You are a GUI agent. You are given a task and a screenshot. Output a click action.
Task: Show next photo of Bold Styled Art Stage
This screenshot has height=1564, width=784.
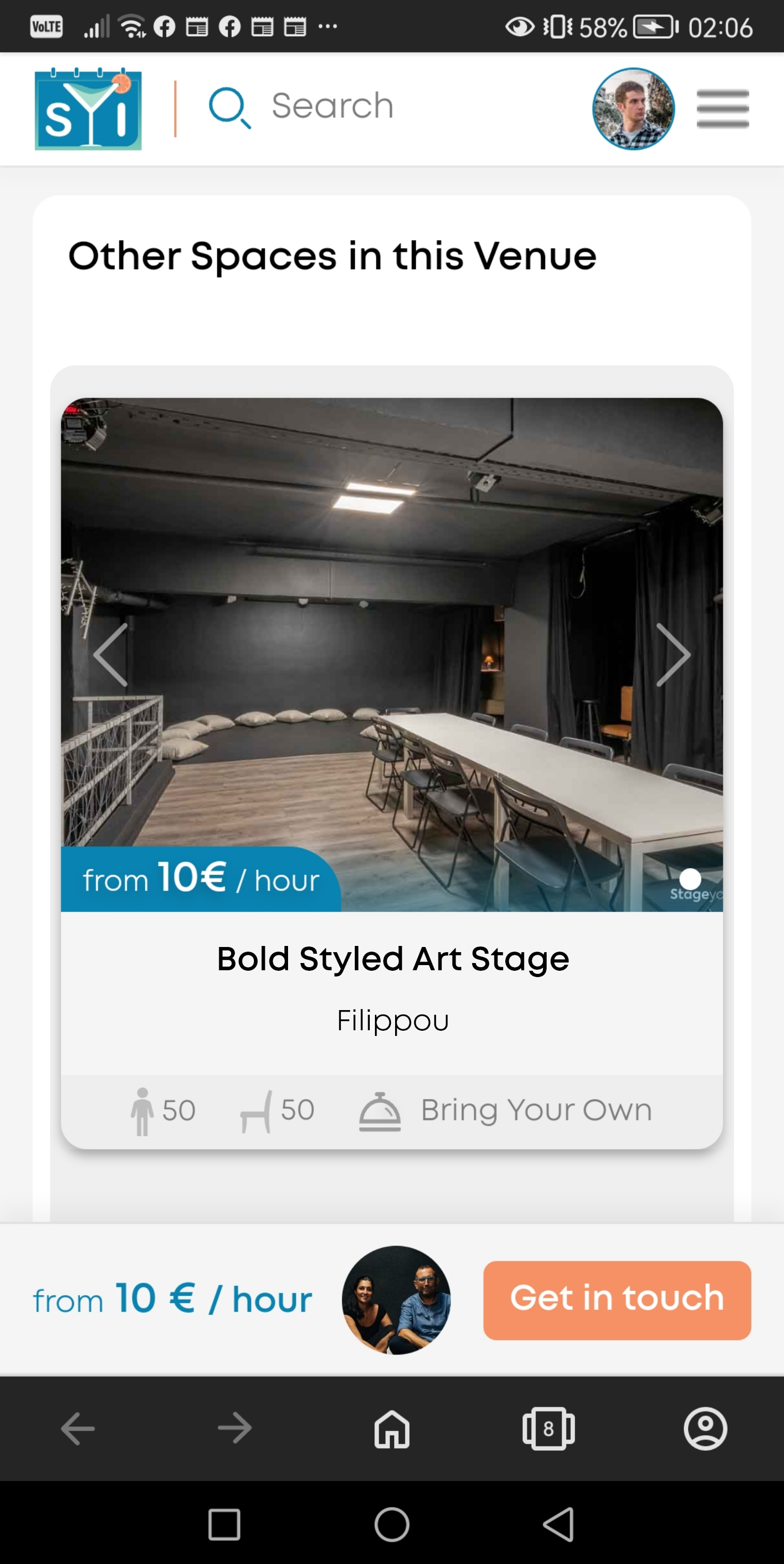tap(673, 654)
